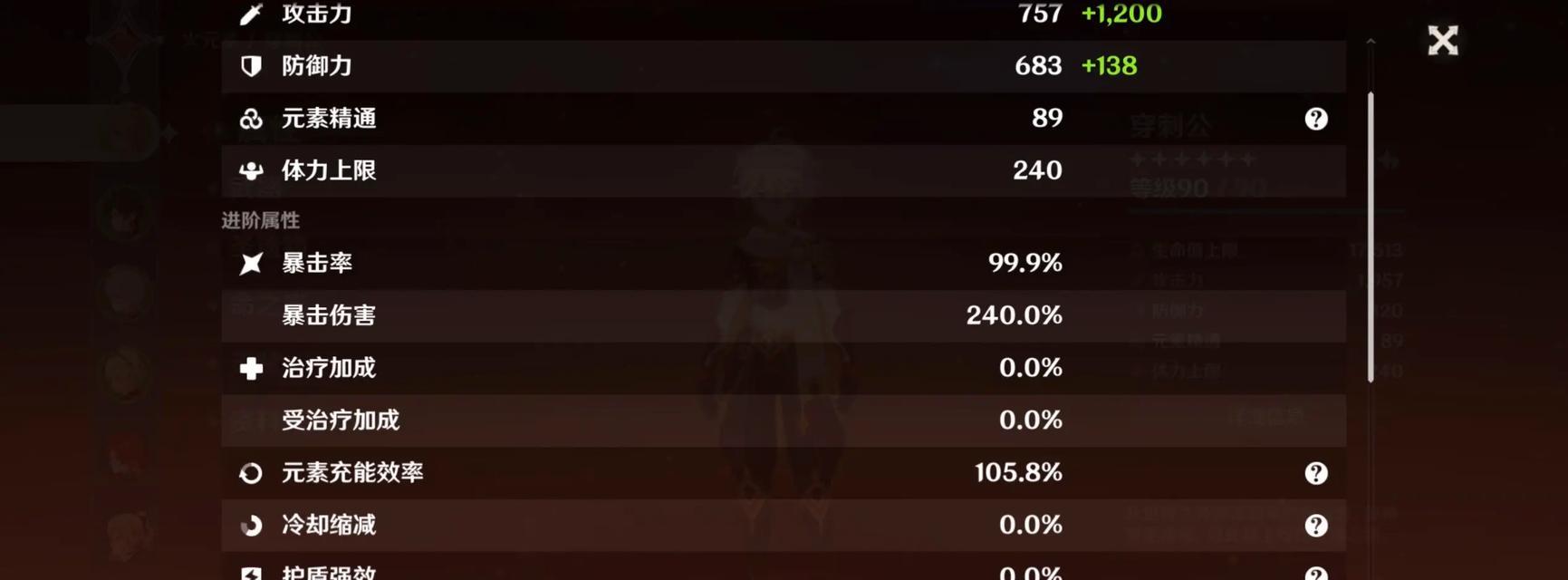Show help for 冷却缩减

point(1315,526)
